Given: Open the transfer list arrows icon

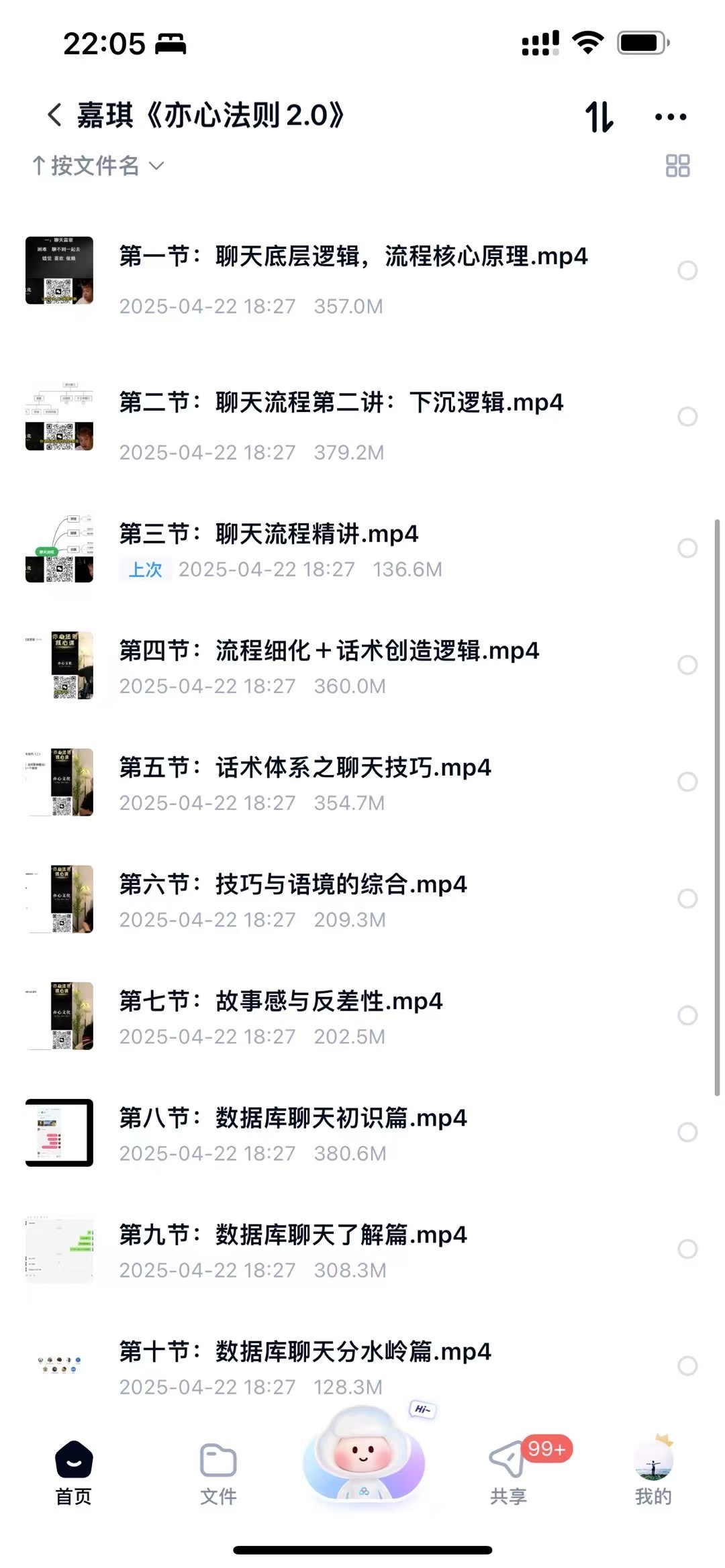Looking at the screenshot, I should 599,117.
